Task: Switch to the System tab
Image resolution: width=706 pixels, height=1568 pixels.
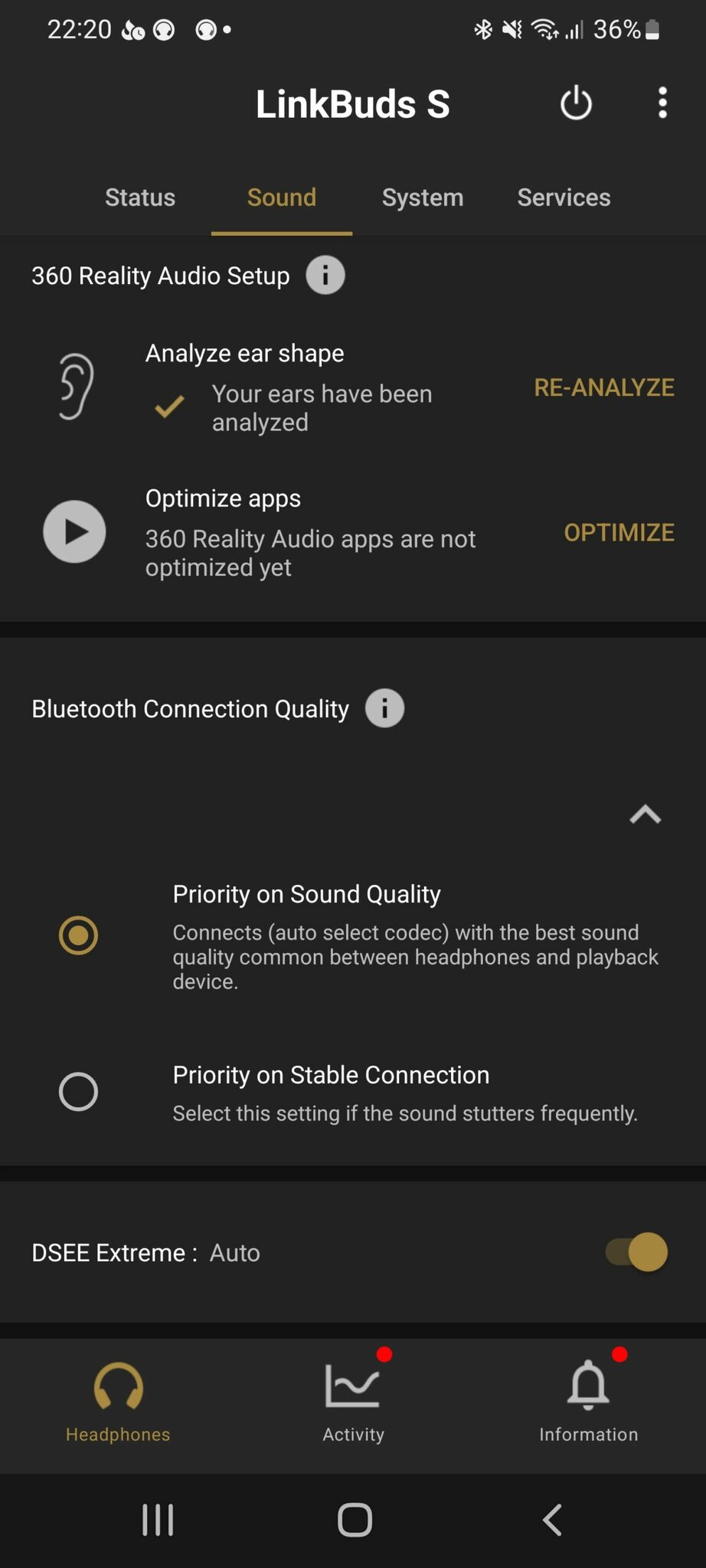Action: coord(423,198)
